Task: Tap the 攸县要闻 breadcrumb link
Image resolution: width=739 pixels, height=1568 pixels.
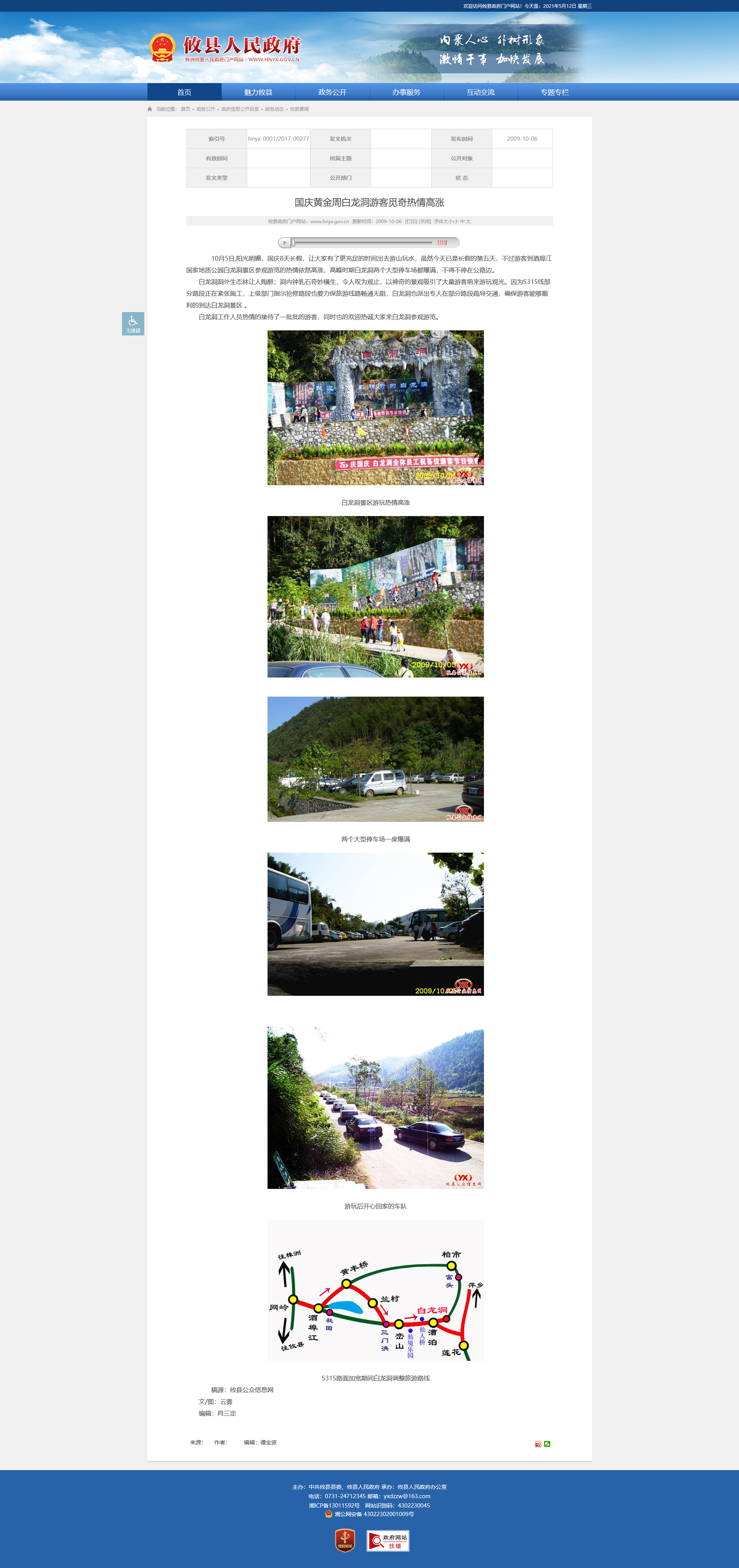Action: [x=299, y=109]
